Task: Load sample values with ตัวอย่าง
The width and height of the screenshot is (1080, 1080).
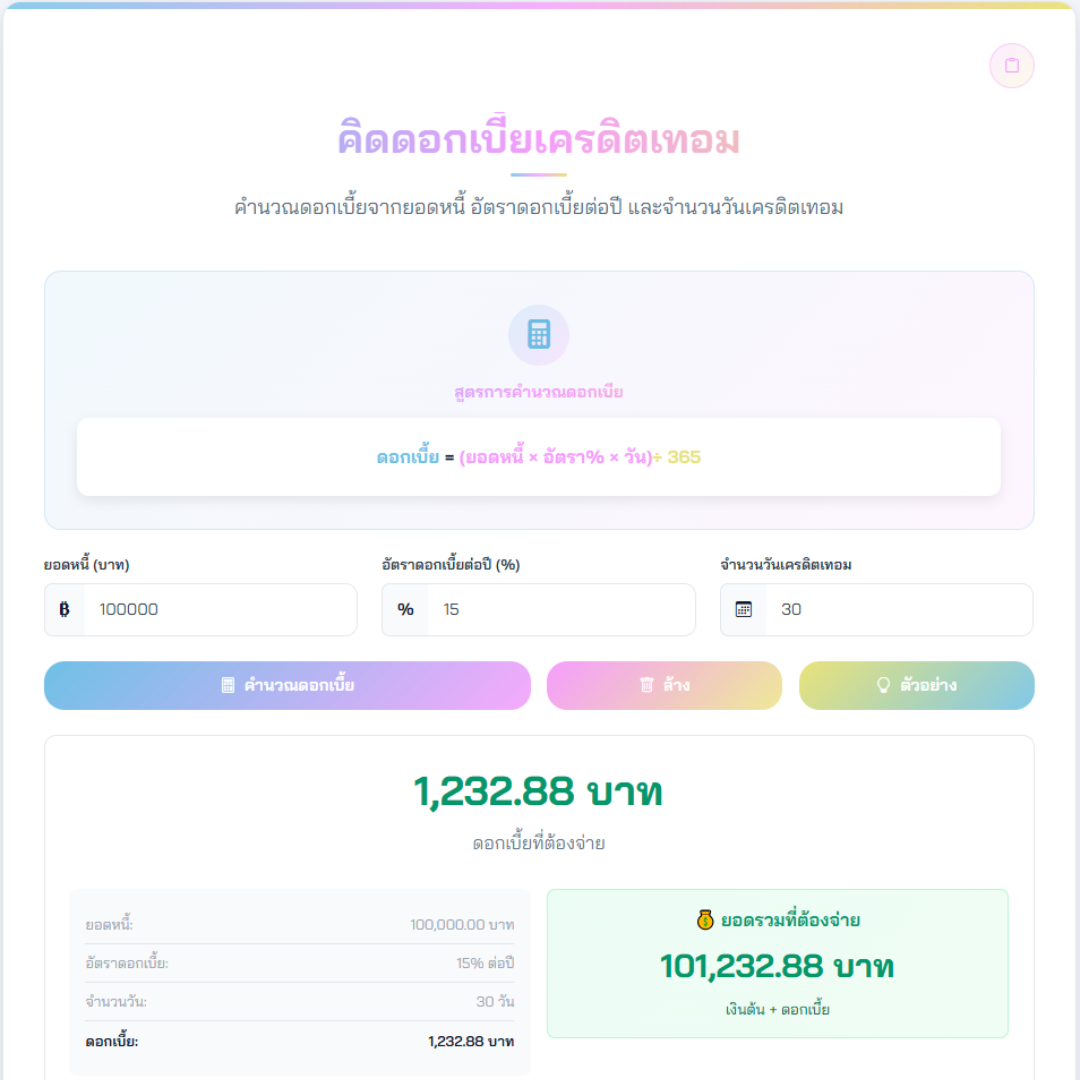Action: click(916, 685)
